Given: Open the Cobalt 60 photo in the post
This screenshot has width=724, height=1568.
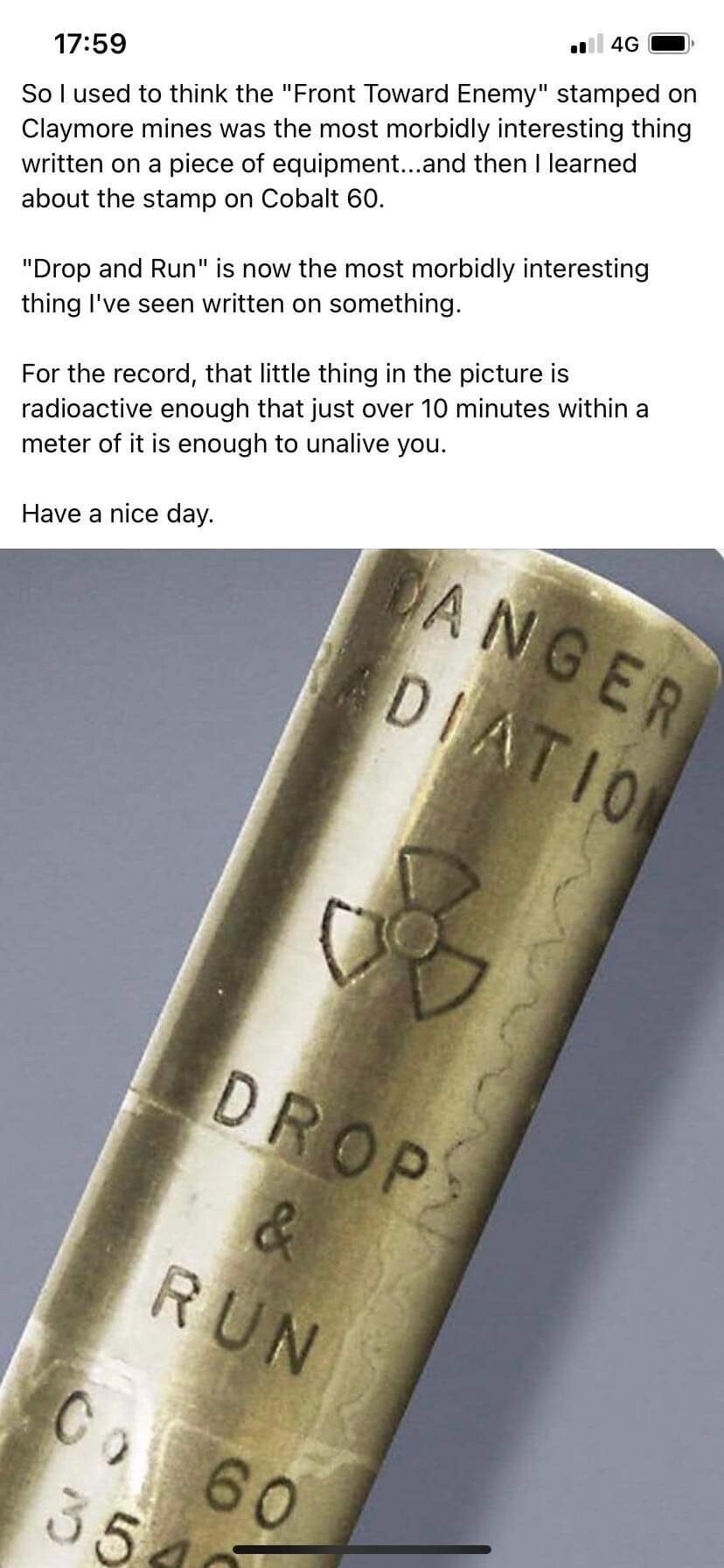Looking at the screenshot, I should (x=362, y=1058).
